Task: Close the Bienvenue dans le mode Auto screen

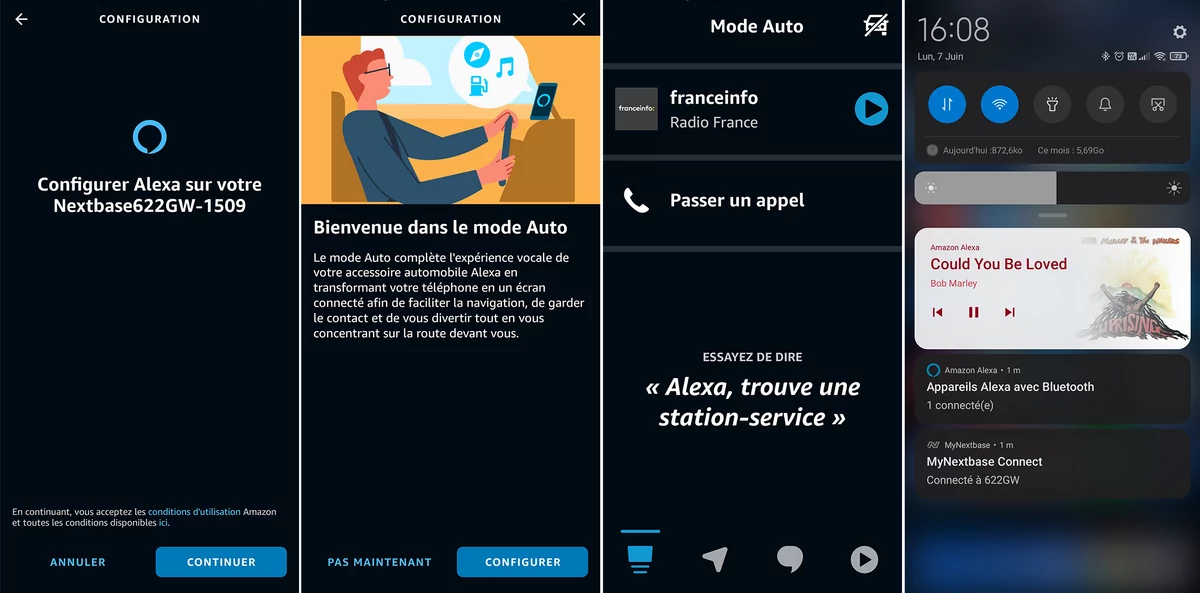Action: point(579,19)
